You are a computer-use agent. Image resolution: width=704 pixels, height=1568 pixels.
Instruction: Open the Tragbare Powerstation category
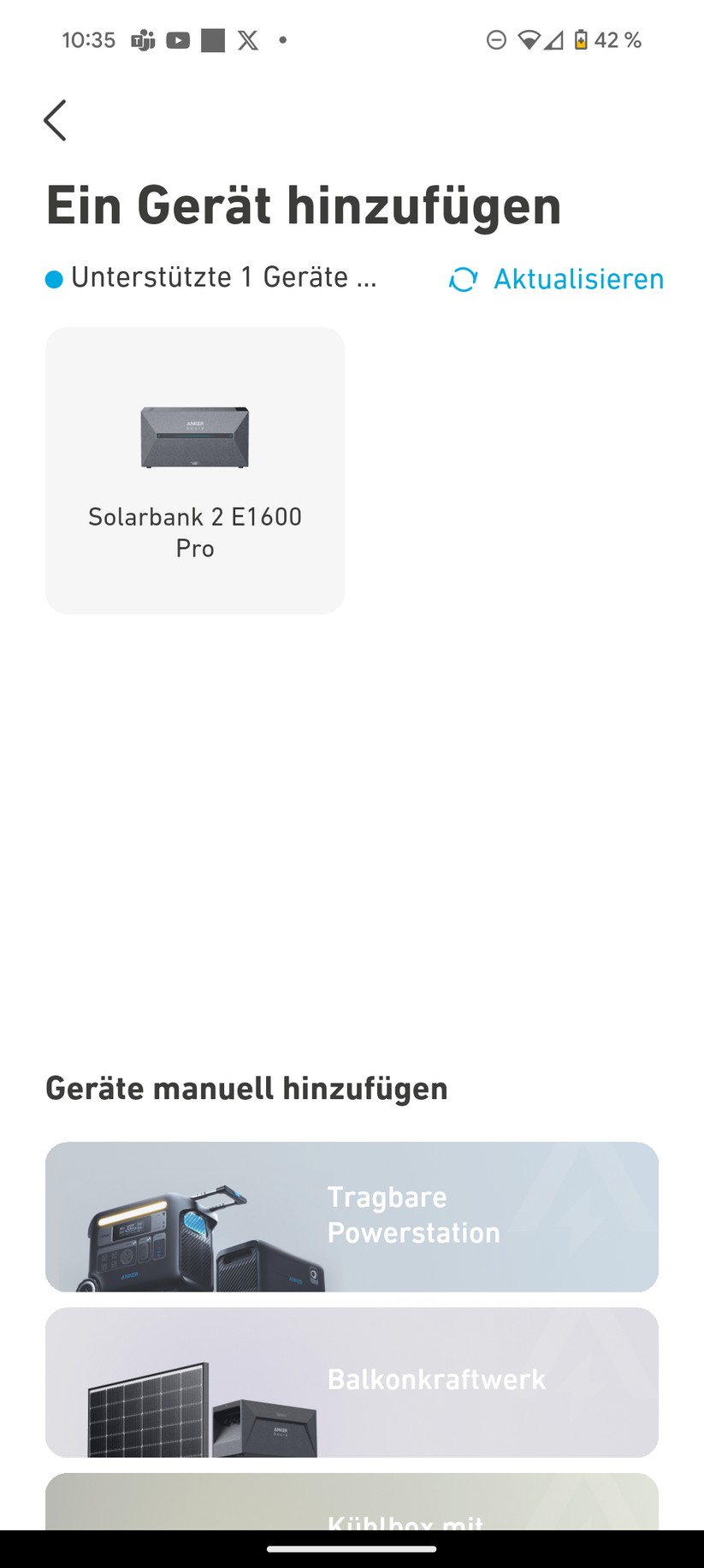(352, 1216)
